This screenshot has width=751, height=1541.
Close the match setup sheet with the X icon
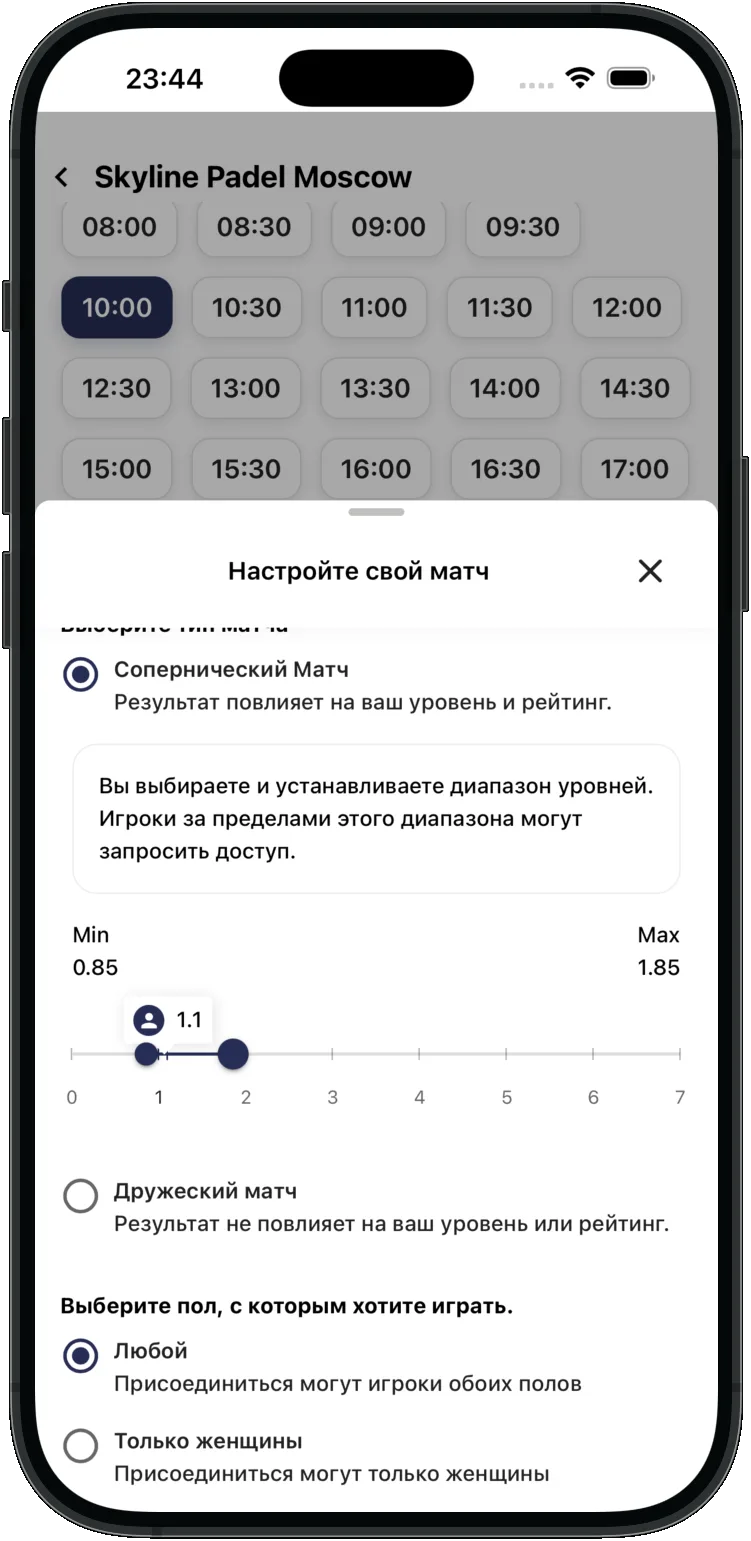pos(650,570)
